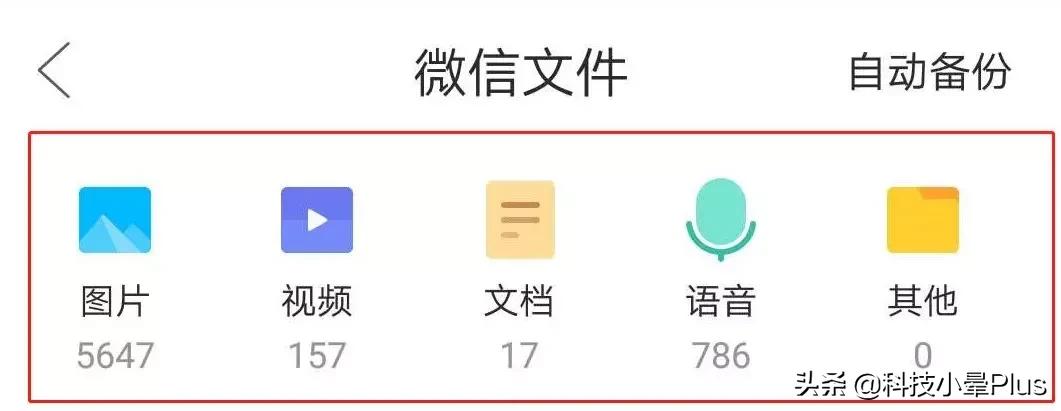This screenshot has width=1061, height=411.
Task: Select the 其他 files folder
Action: point(922,221)
